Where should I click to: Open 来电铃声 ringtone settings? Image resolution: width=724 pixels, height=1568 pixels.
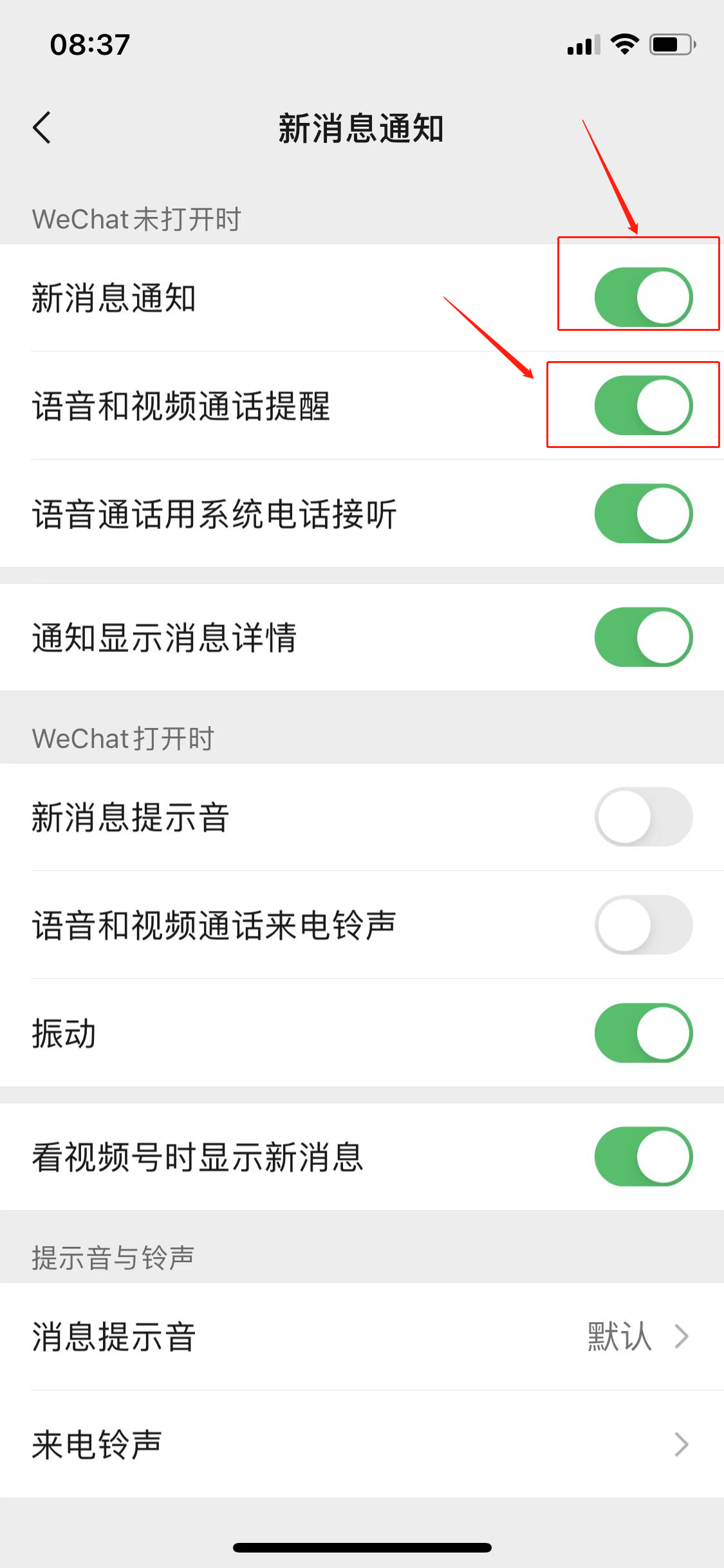[362, 1445]
